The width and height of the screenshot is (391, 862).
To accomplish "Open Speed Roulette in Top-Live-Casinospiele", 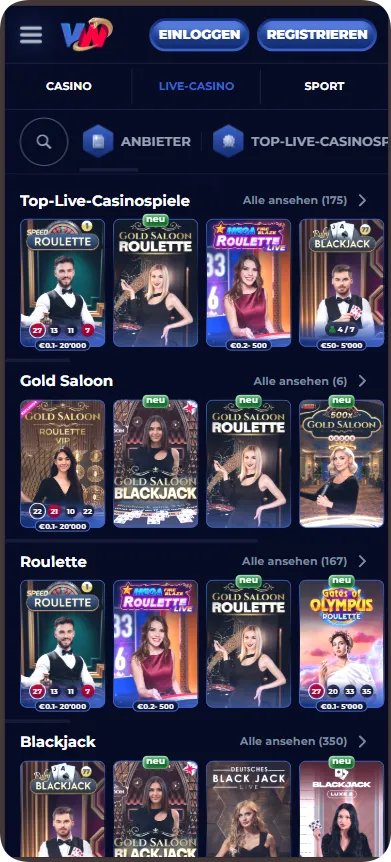I will coord(62,283).
